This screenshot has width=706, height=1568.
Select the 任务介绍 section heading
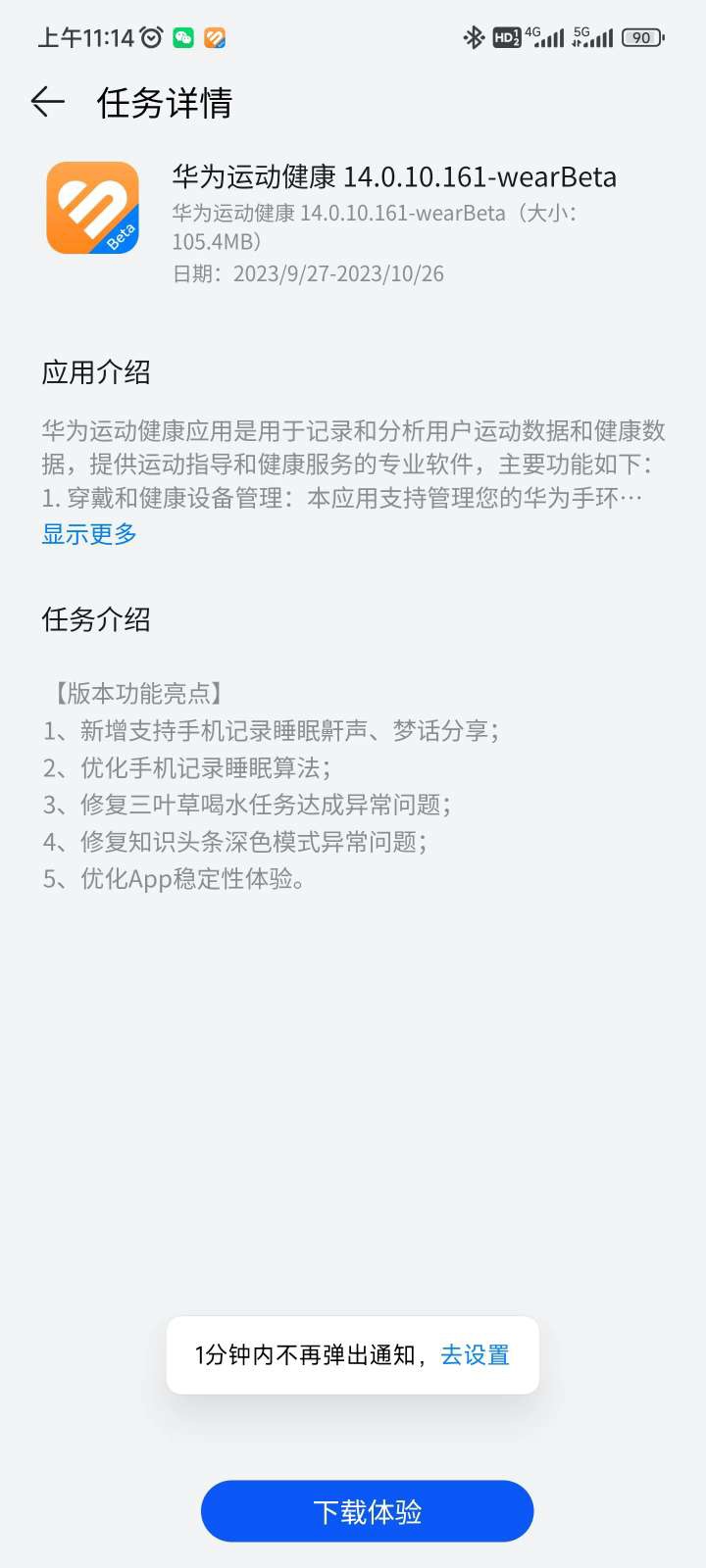[x=94, y=620]
